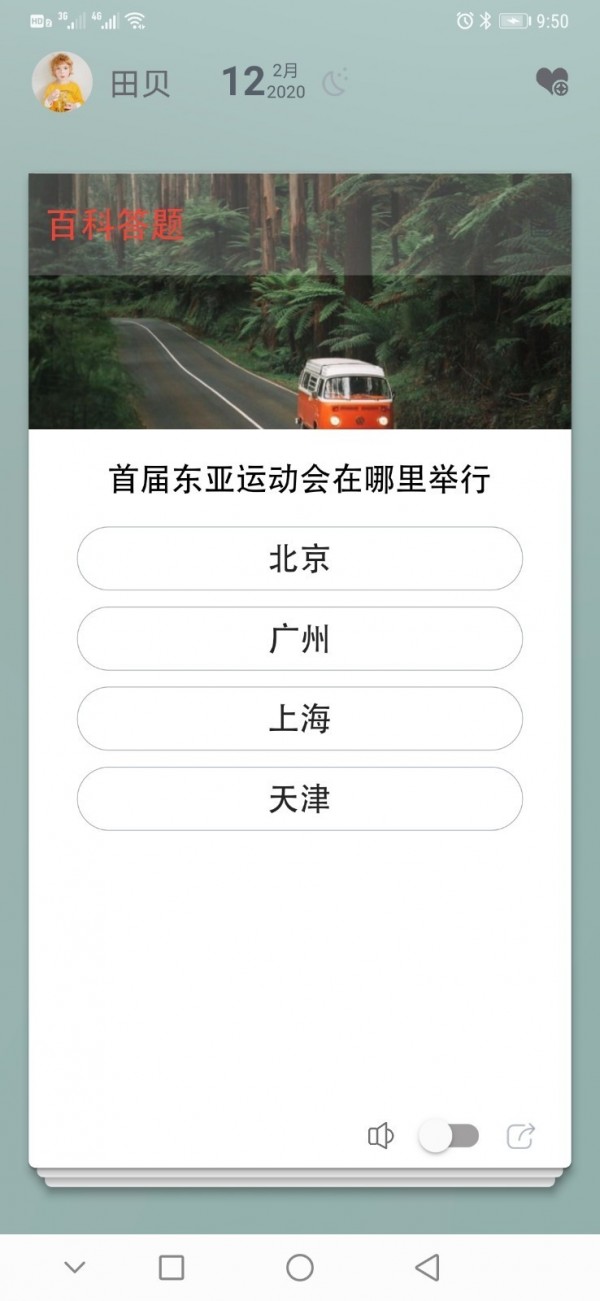Viewport: 600px width, 1301px height.
Task: Choose 广州 as the answer
Action: coord(299,638)
